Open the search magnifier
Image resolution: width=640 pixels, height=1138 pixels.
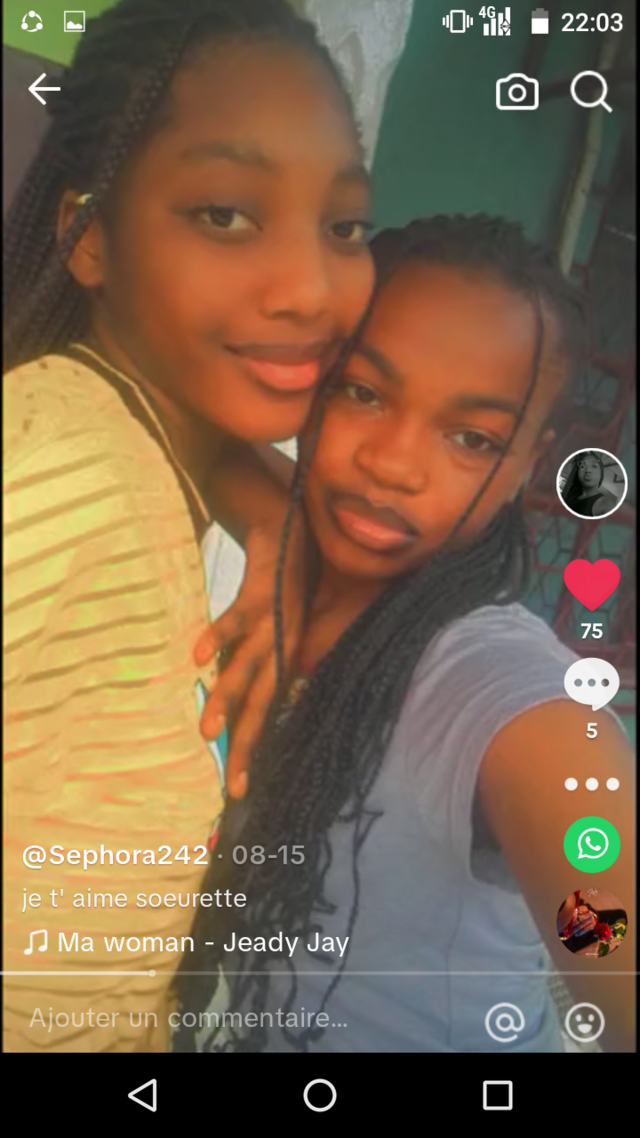coord(591,92)
